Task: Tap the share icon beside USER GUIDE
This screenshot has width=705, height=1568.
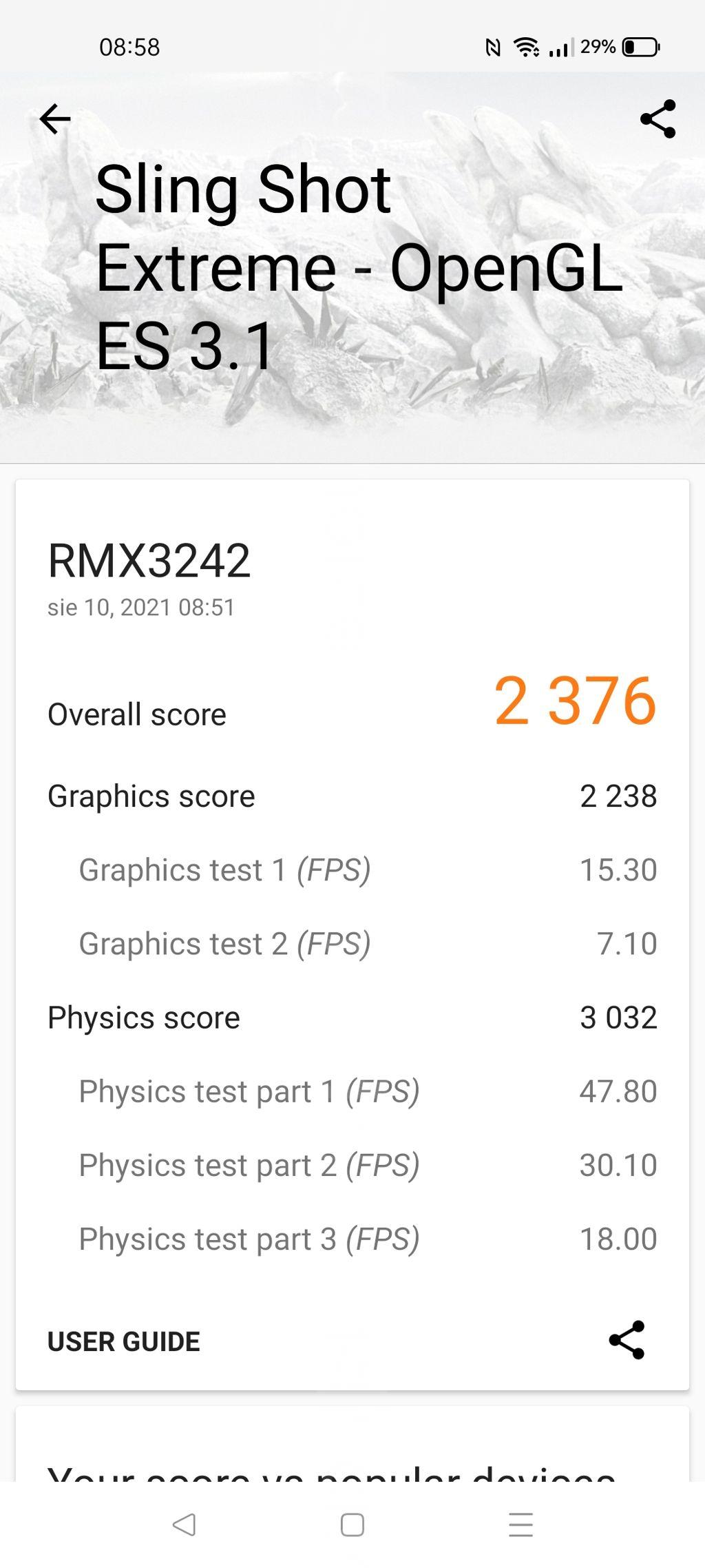Action: click(x=627, y=1339)
